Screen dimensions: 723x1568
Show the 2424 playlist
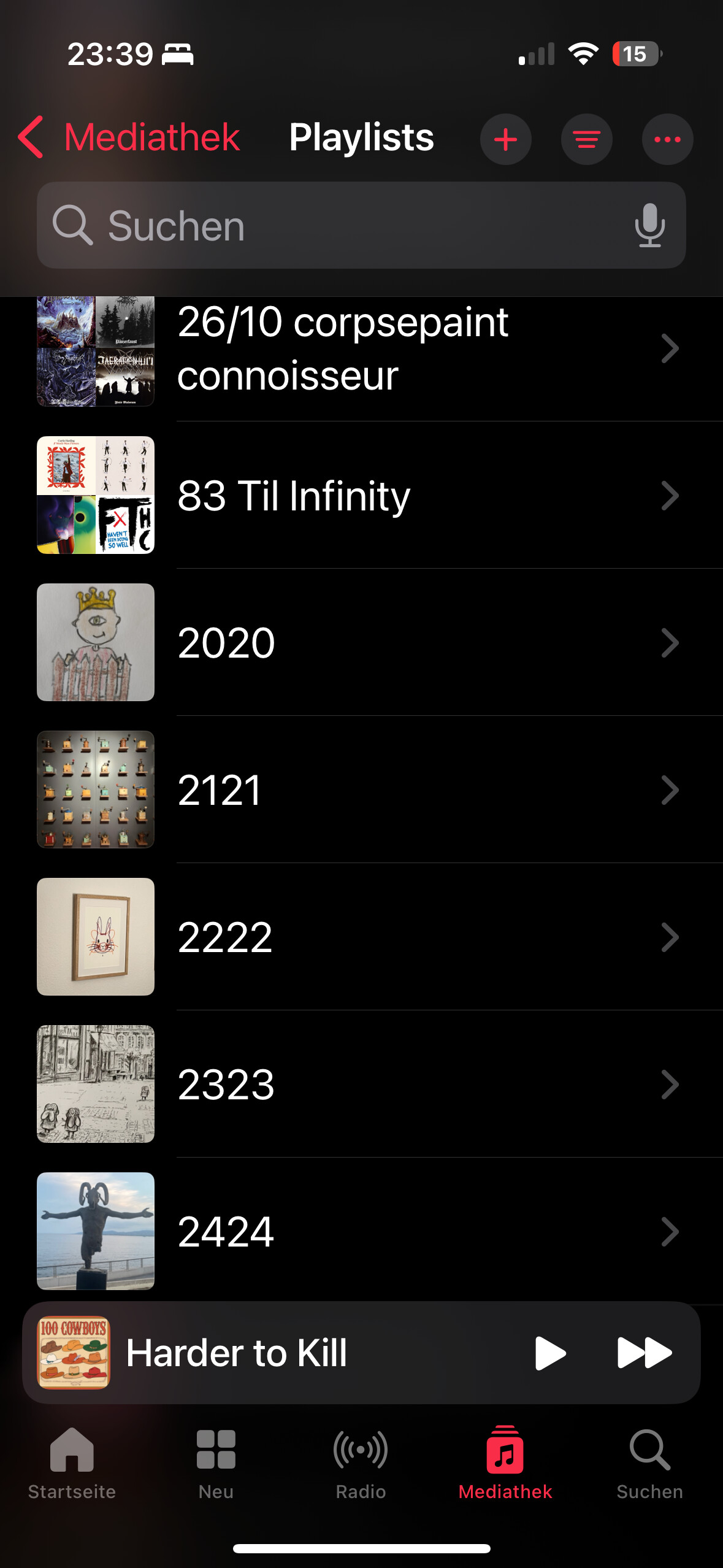pos(368,1232)
